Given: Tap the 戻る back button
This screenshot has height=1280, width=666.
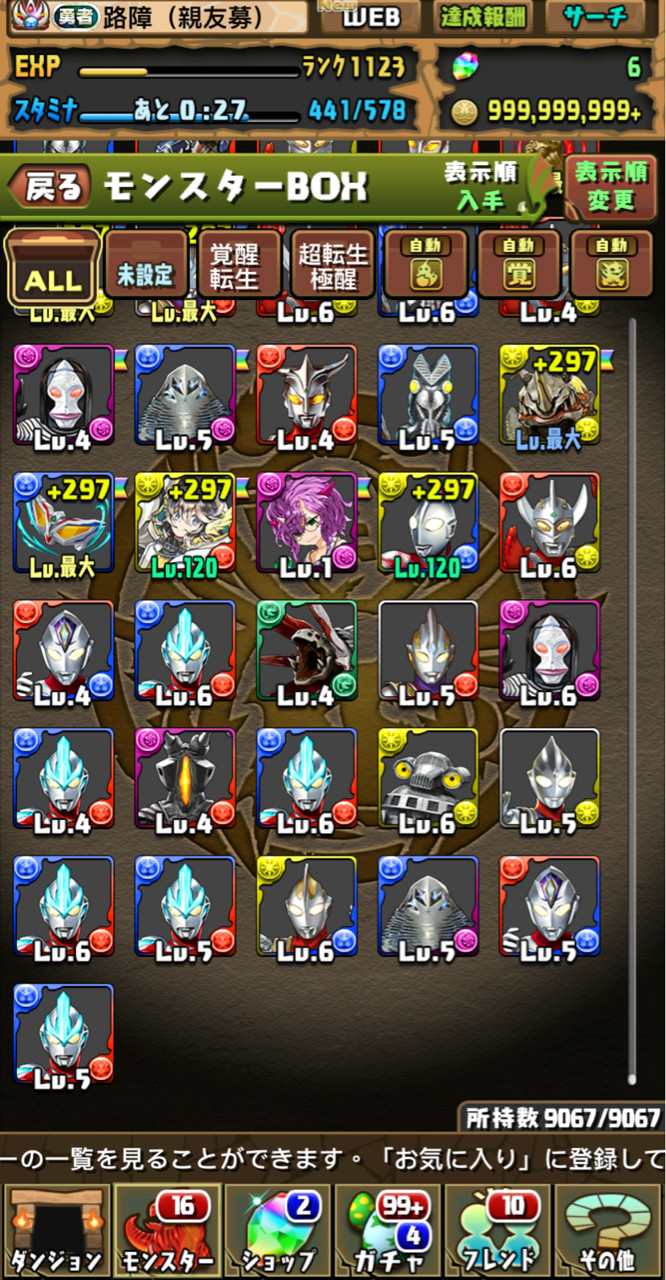Looking at the screenshot, I should (x=50, y=187).
